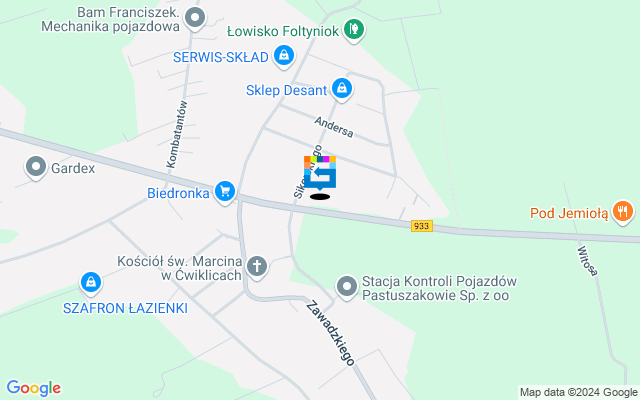Open the Google logo link
Screen dimensions: 640x400
click(33, 388)
